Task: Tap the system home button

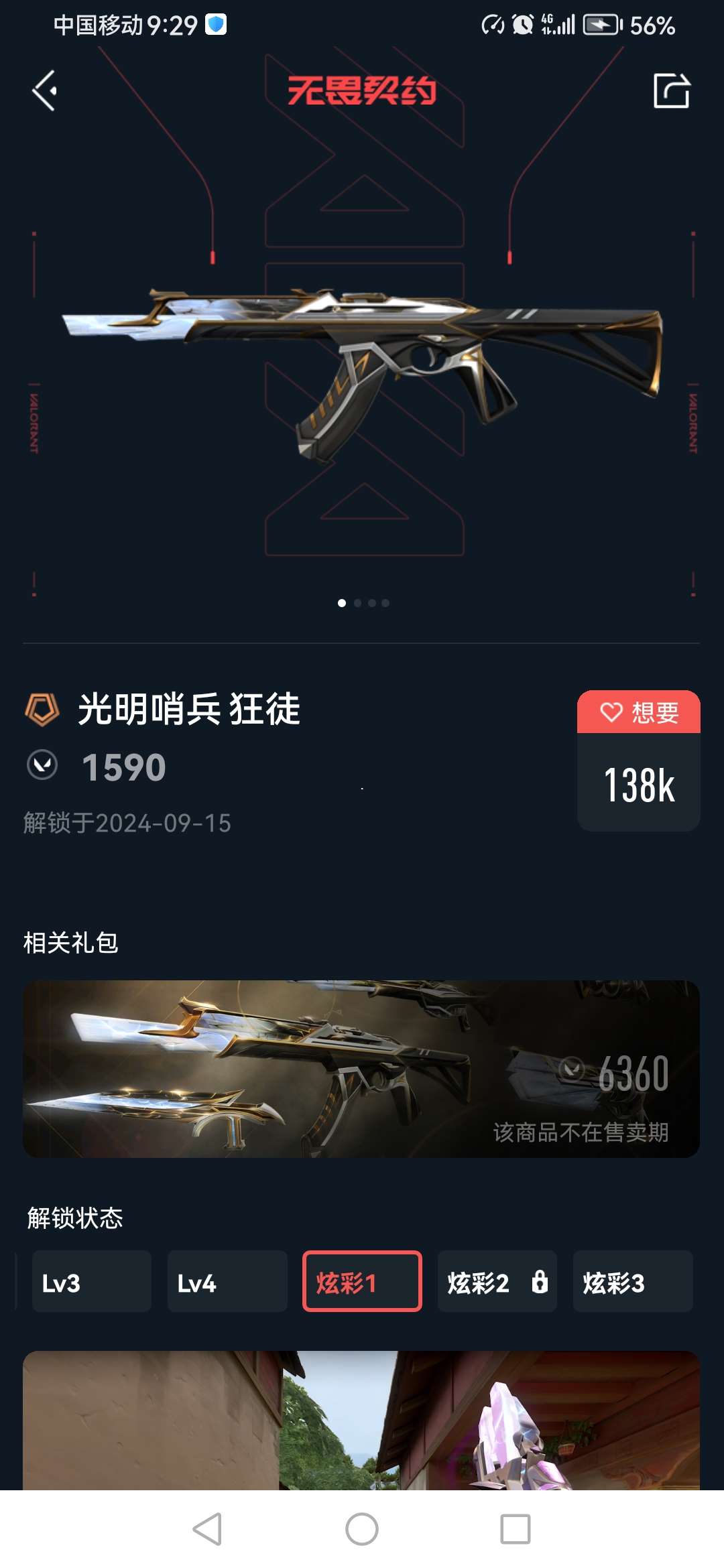Action: click(362, 1530)
